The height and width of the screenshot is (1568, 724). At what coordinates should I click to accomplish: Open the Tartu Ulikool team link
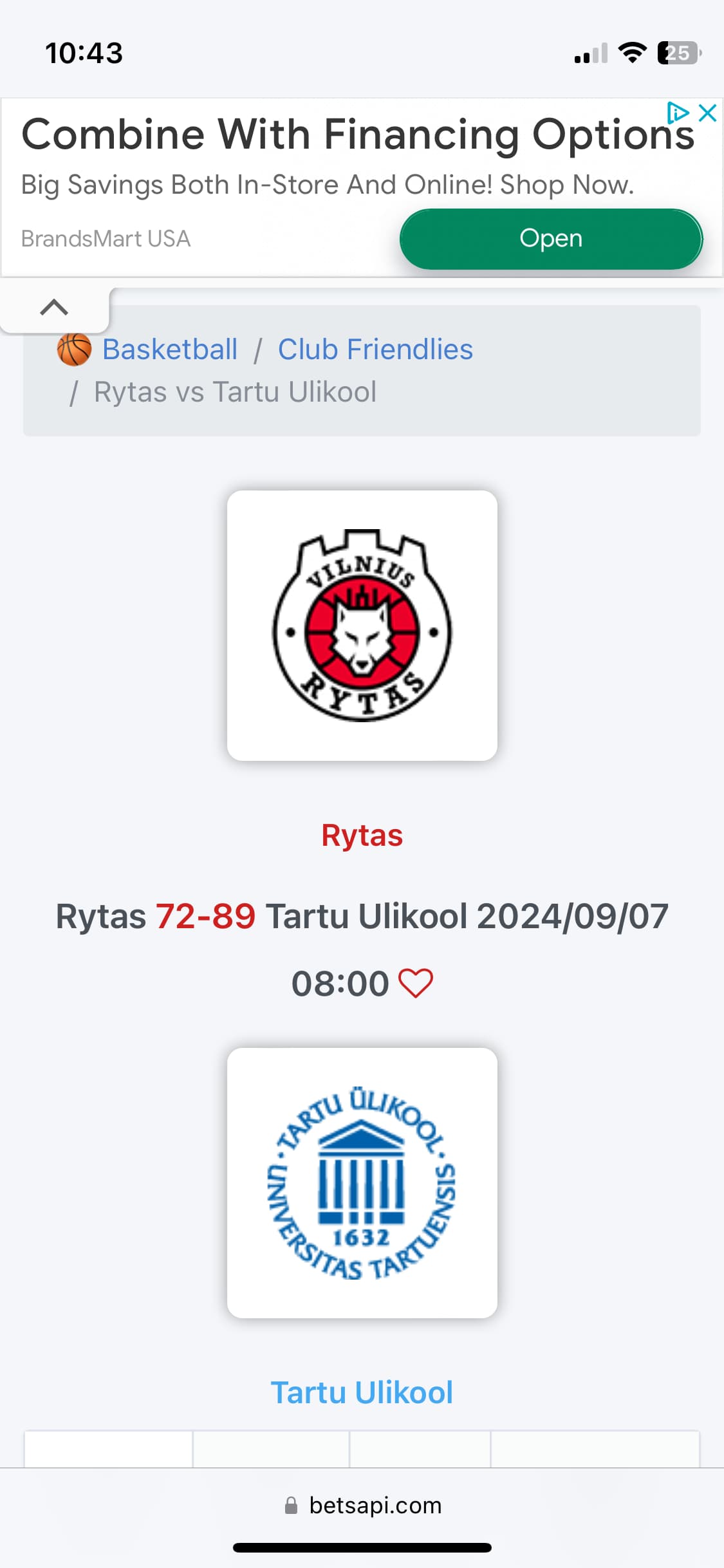(362, 1392)
